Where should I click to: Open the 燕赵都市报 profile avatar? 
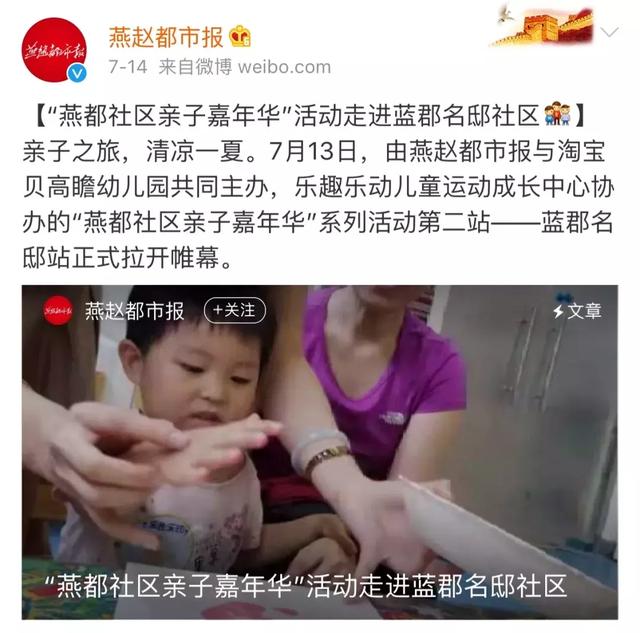point(55,49)
